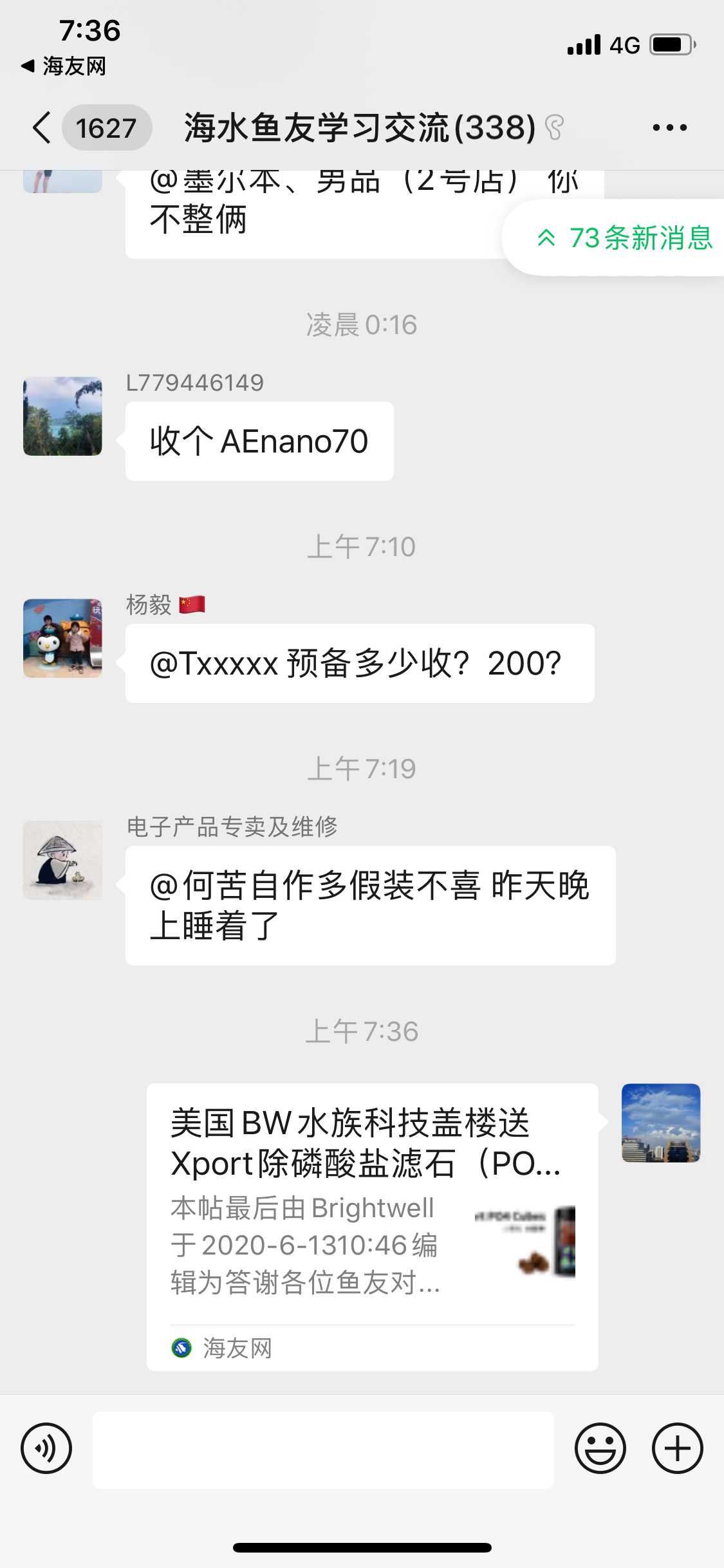Image resolution: width=724 pixels, height=1568 pixels.
Task: Tap my own avatar beside the shared link
Action: (660, 1123)
